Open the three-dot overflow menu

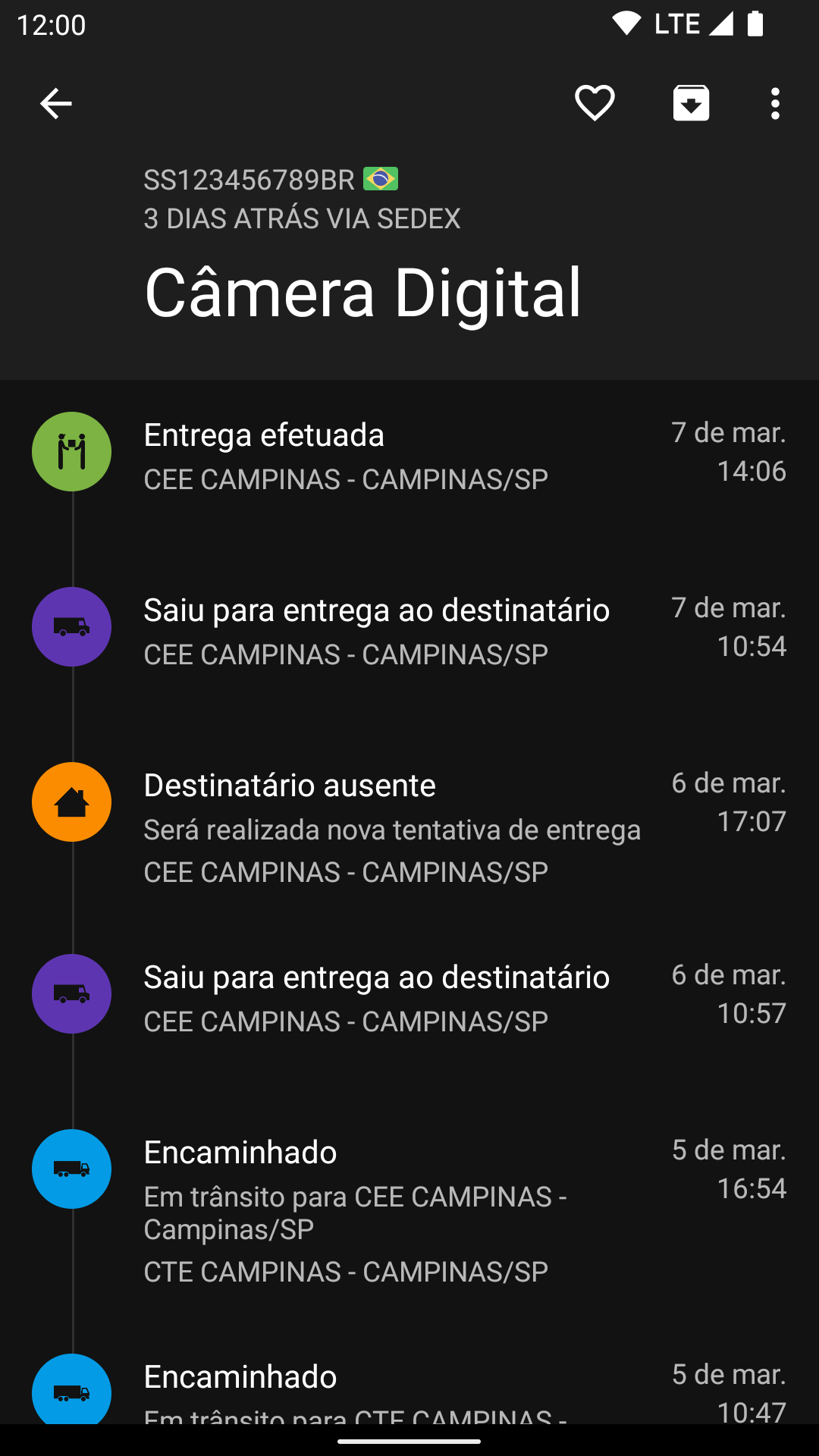(774, 104)
